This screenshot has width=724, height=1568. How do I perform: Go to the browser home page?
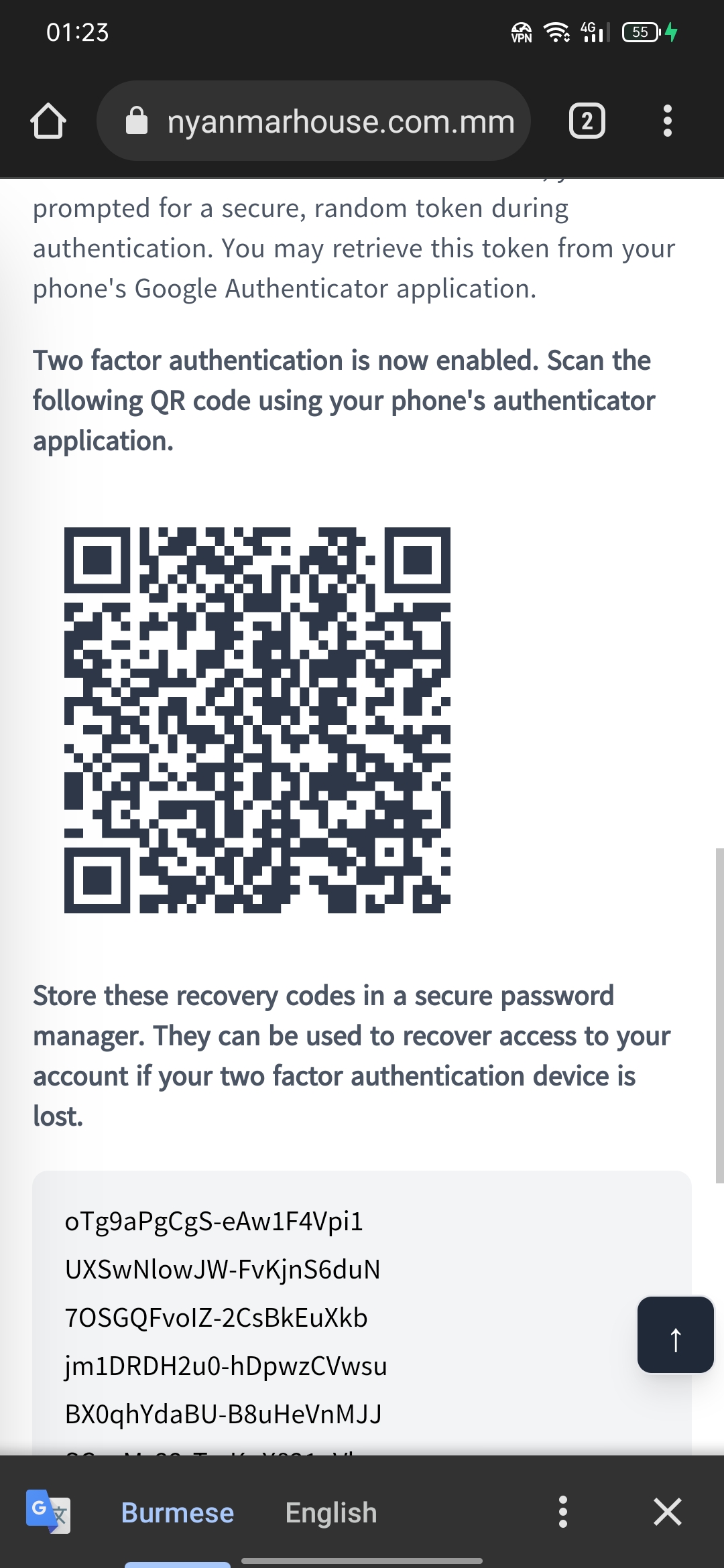[x=48, y=121]
